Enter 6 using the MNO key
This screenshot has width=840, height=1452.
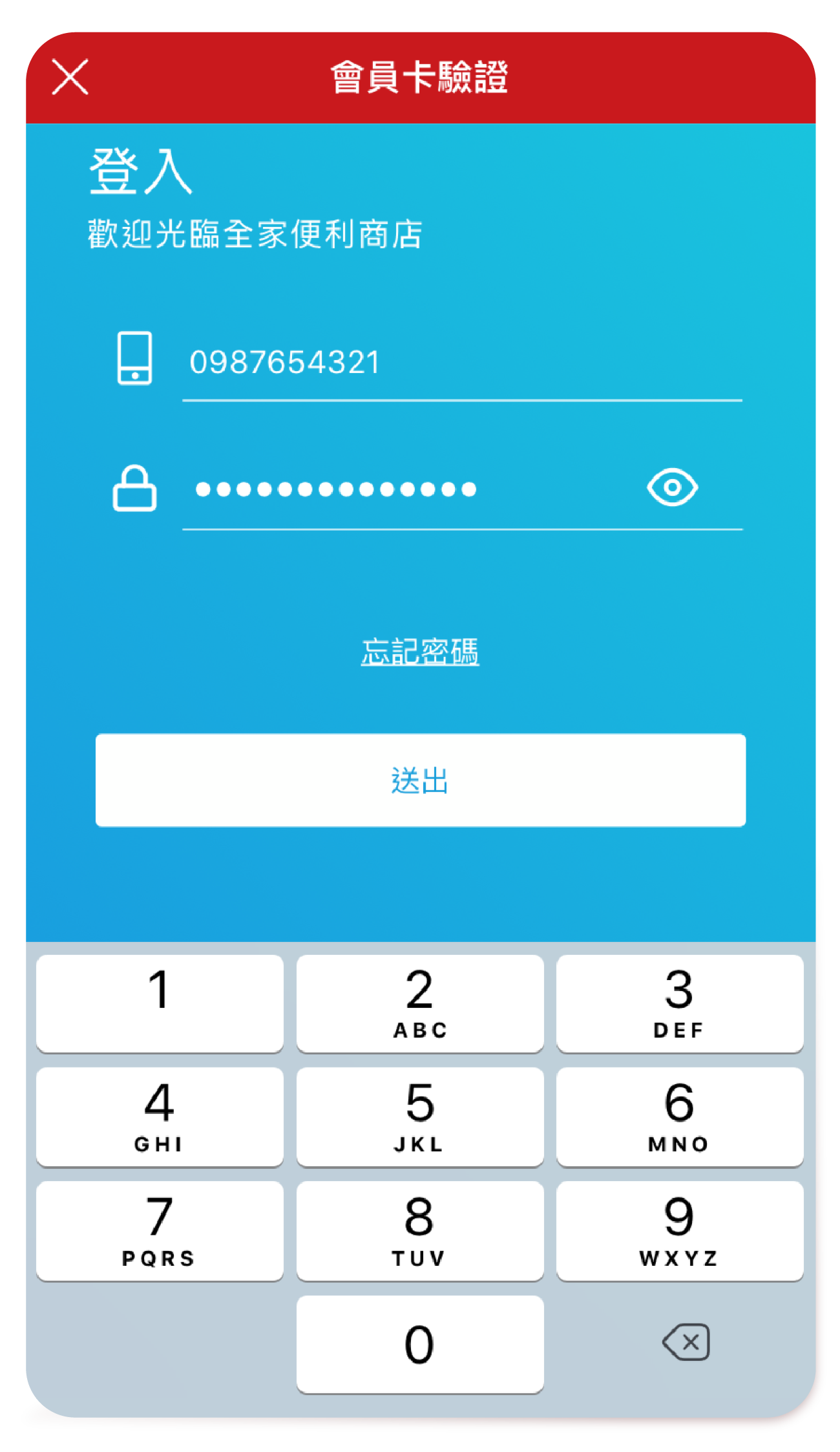679,1116
